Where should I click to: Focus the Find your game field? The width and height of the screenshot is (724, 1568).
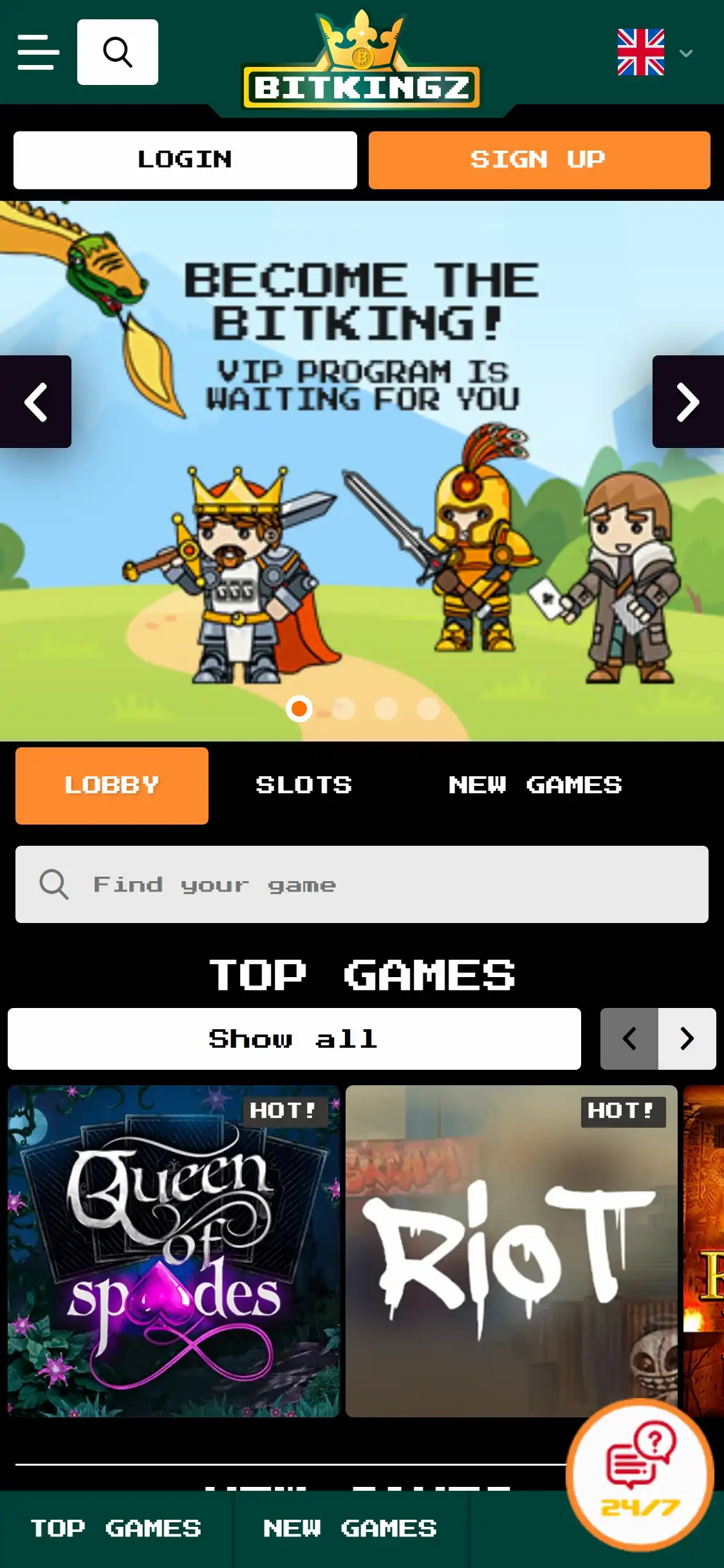tap(362, 884)
